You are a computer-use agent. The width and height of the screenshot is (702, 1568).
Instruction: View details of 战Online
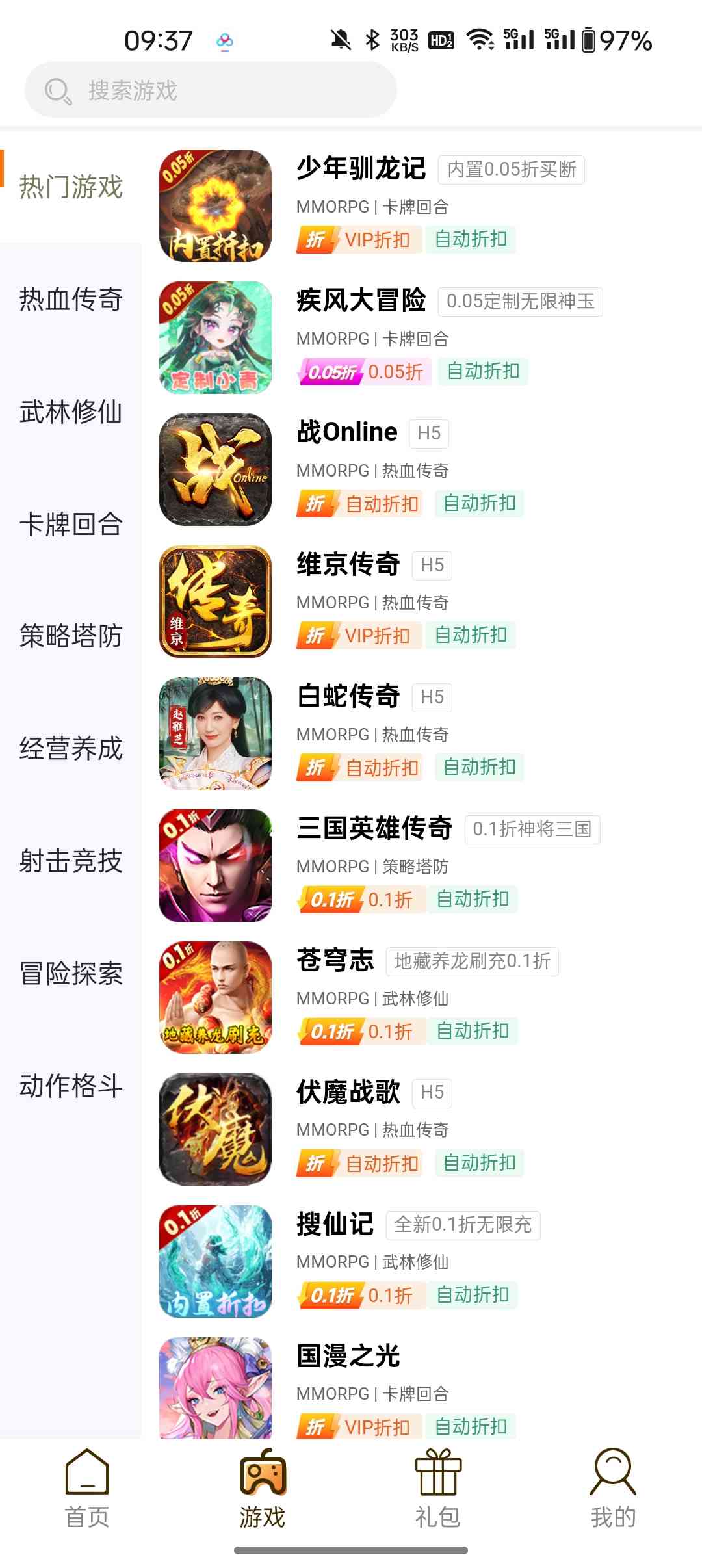point(347,432)
